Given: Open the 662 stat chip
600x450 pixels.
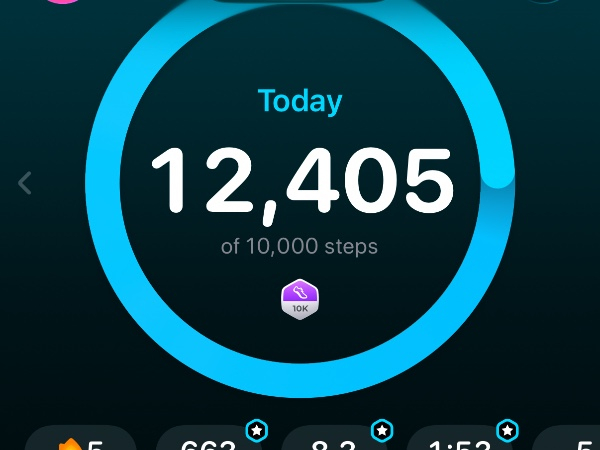Looking at the screenshot, I should coord(209,441).
